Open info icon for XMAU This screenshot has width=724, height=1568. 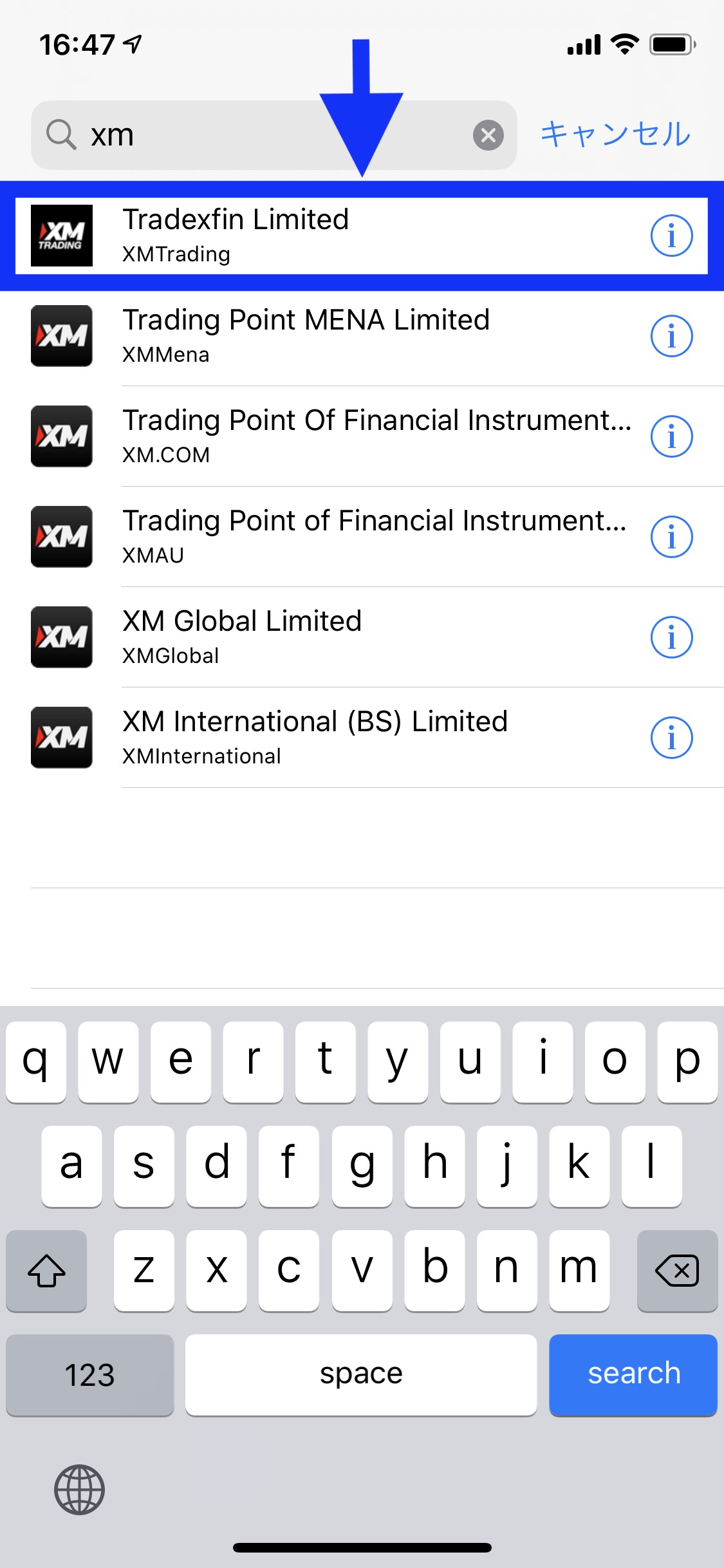point(671,537)
